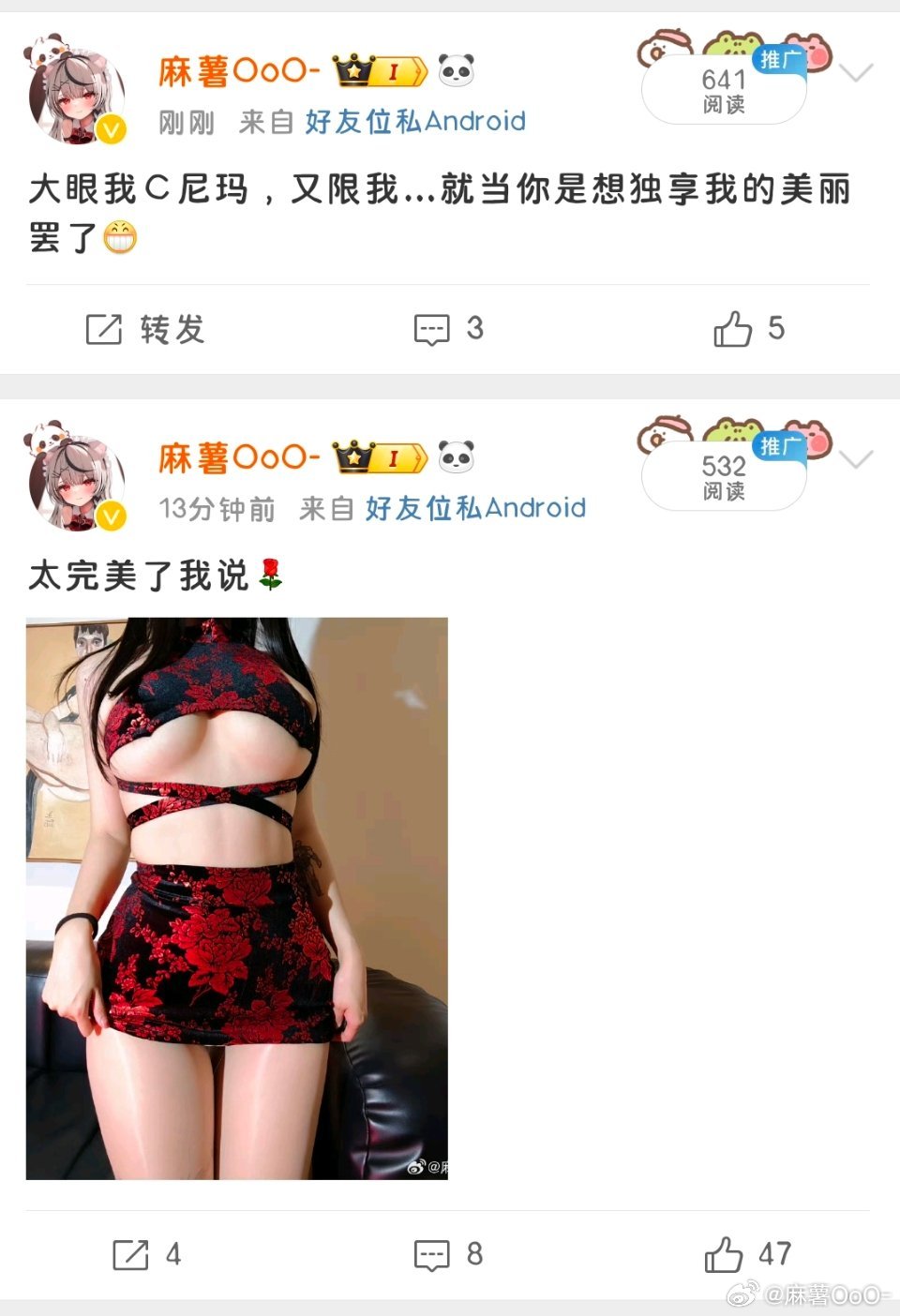View the photo in the 太完美了我说 post
The width and height of the screenshot is (900, 1316).
(237, 898)
